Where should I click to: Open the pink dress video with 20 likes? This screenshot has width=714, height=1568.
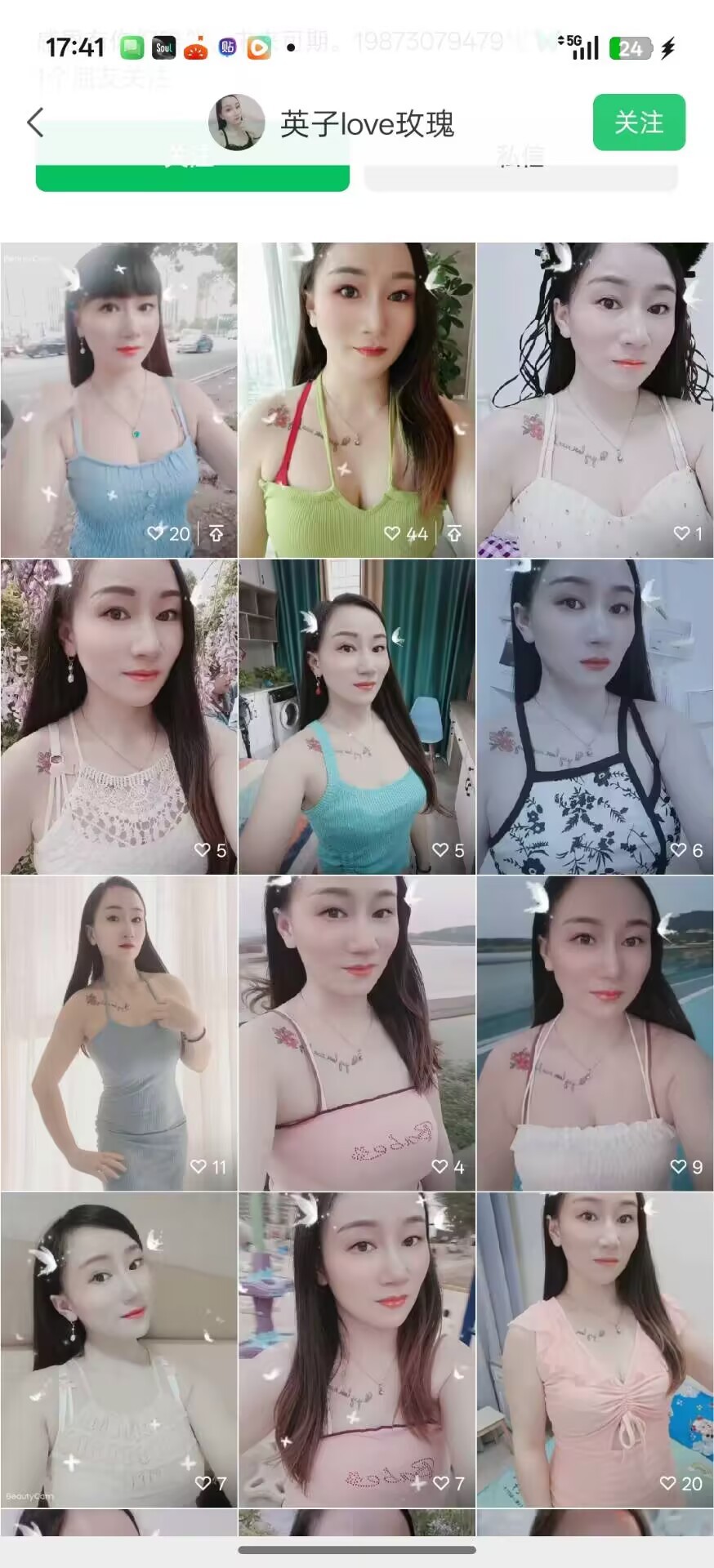(595, 1349)
